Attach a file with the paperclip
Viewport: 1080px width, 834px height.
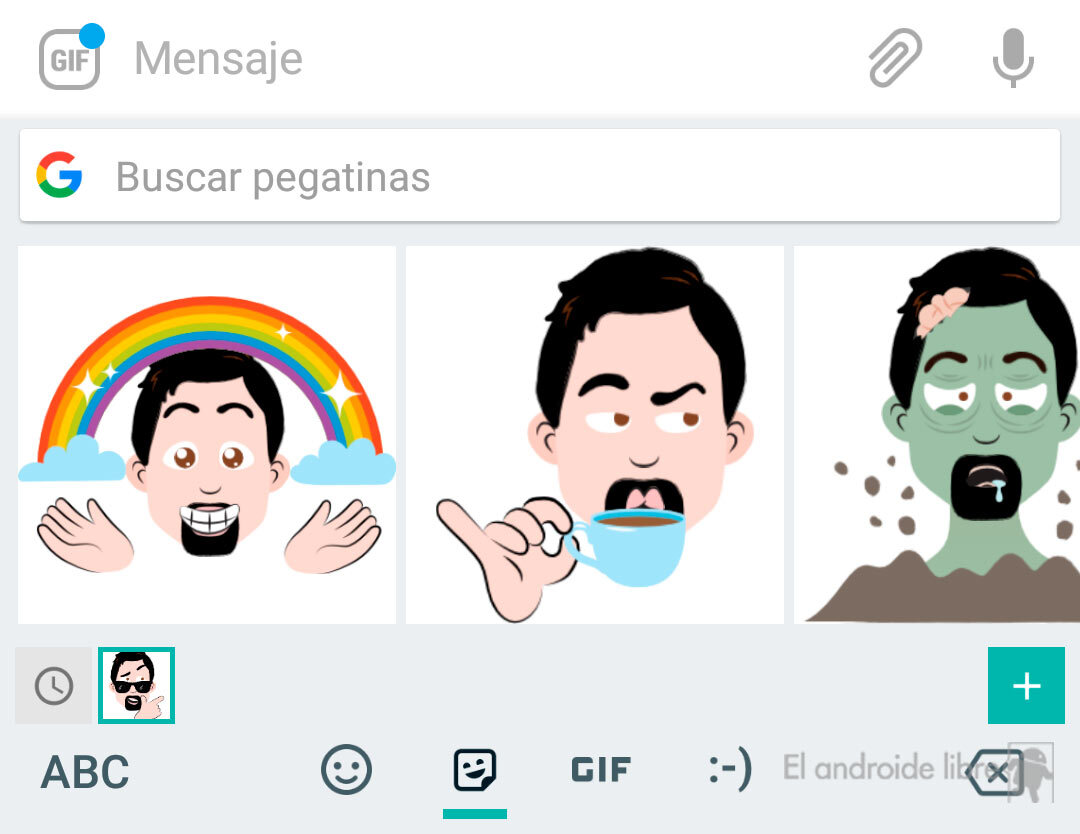pos(893,59)
